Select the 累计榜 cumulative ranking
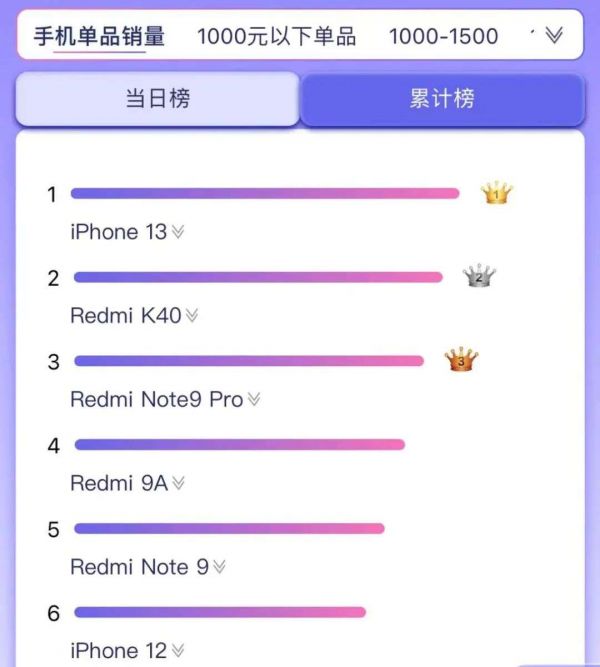The width and height of the screenshot is (600, 667). point(441,99)
